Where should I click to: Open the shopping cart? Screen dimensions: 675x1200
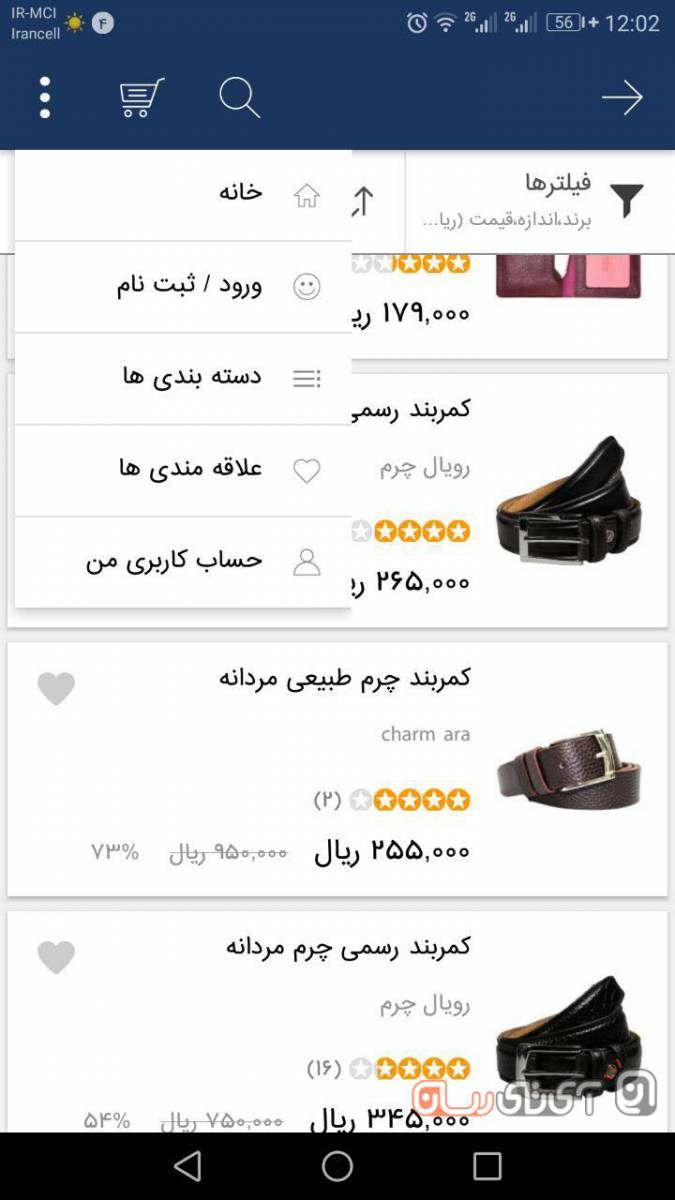pos(141,98)
